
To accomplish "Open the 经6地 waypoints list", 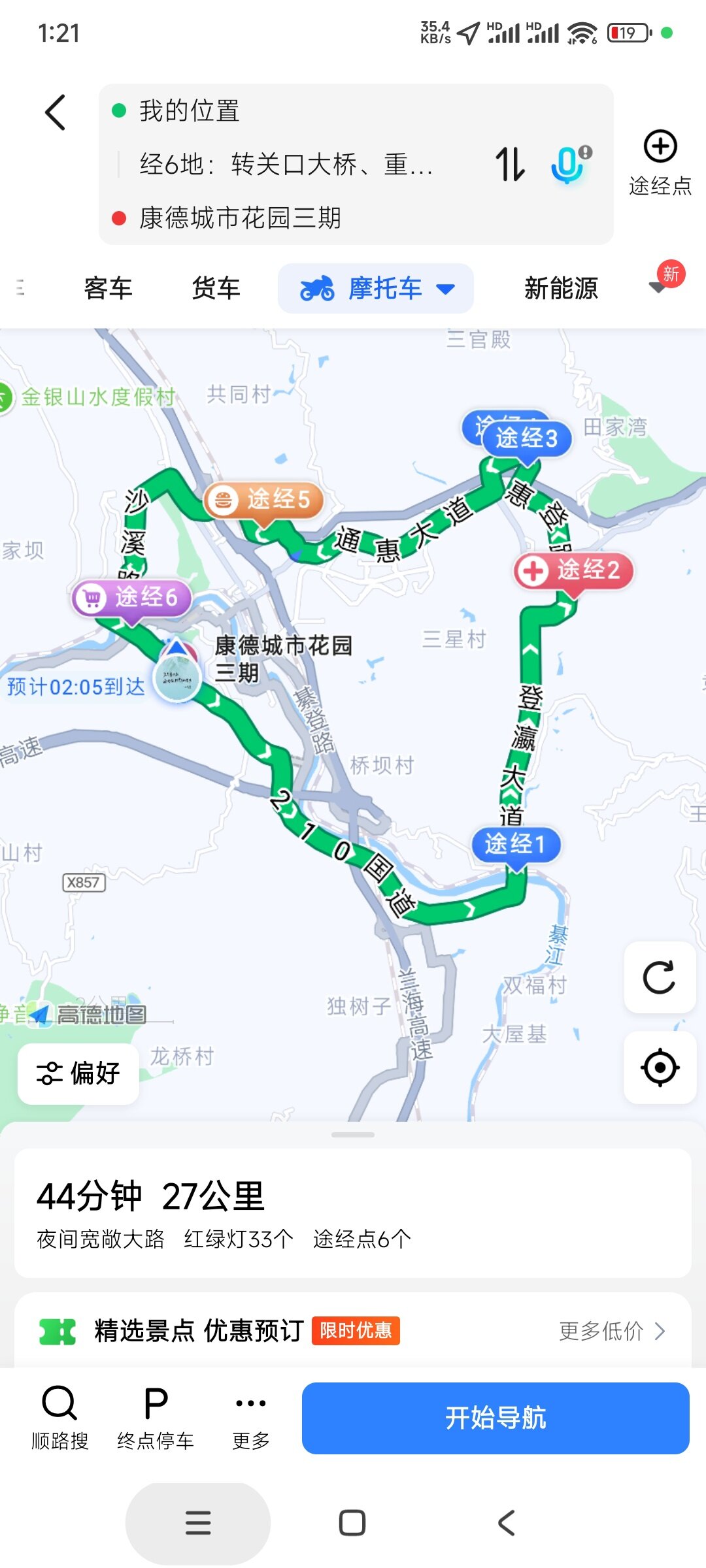I will (x=286, y=164).
